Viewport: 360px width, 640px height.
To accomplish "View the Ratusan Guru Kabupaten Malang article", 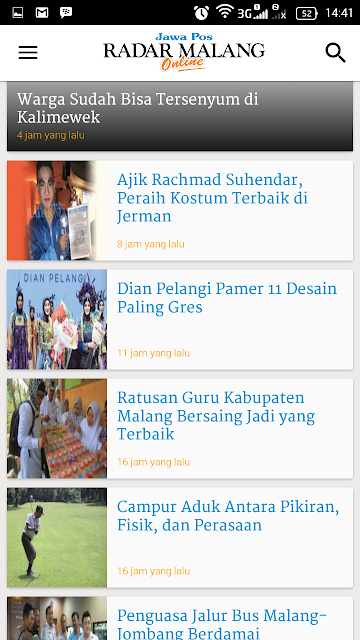I will pos(180,428).
